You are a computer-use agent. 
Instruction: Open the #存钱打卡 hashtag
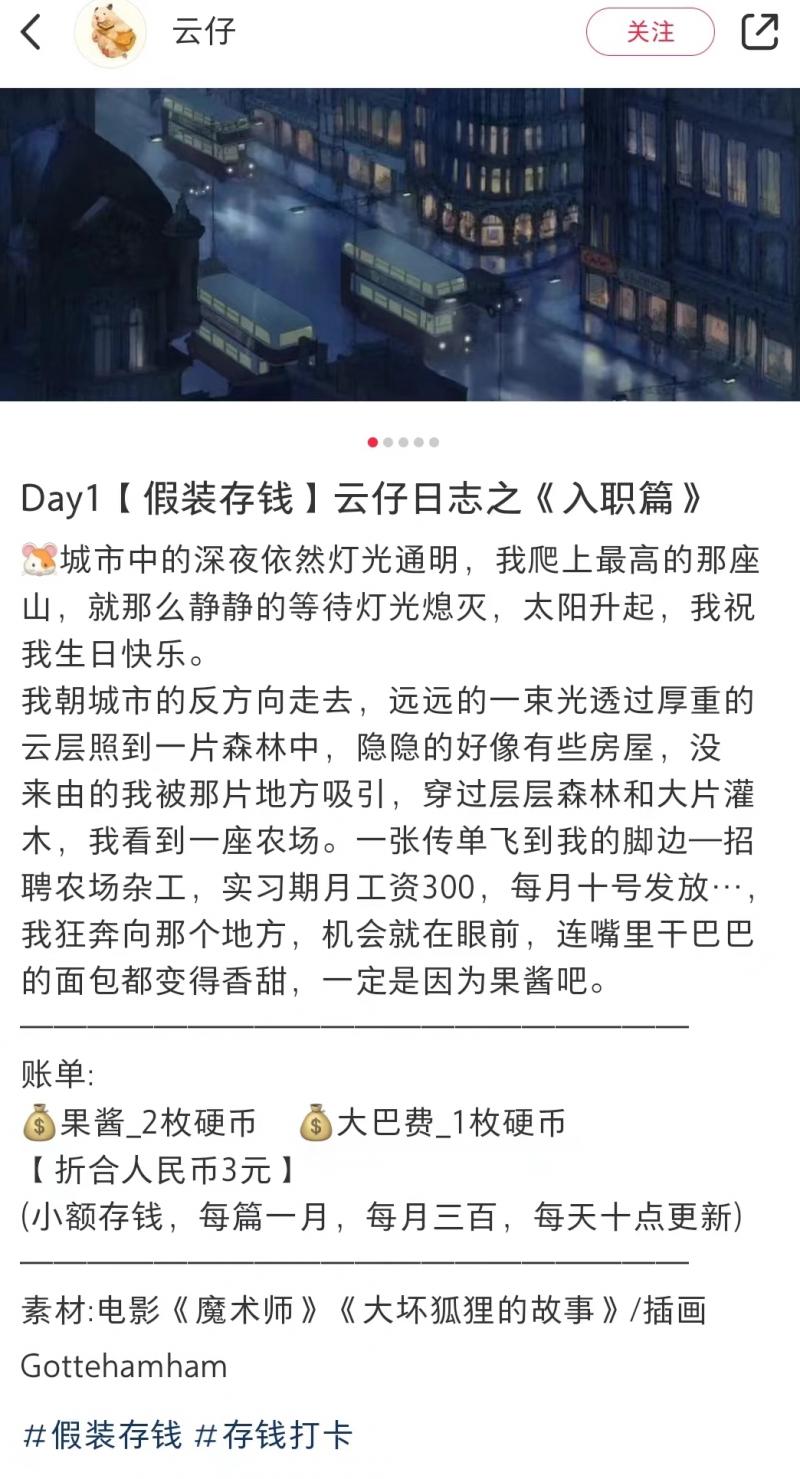(x=273, y=1435)
